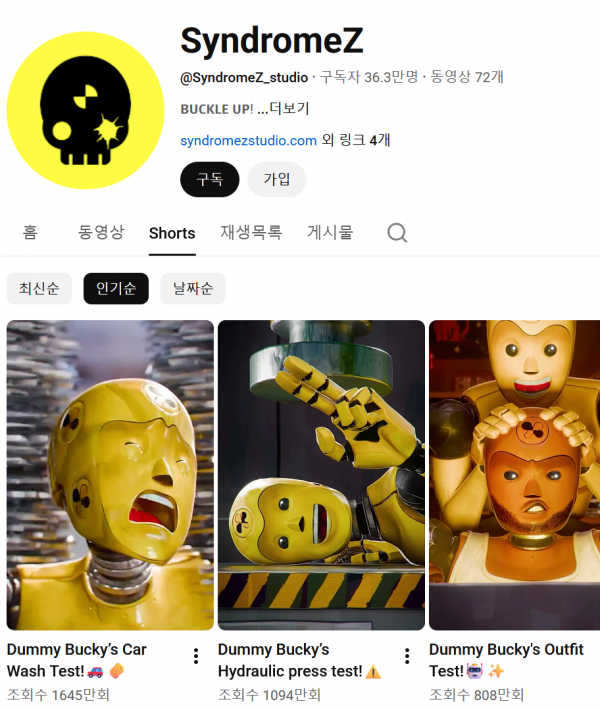Expand channel description with 더보기
The image size is (600, 710).
pos(290,109)
